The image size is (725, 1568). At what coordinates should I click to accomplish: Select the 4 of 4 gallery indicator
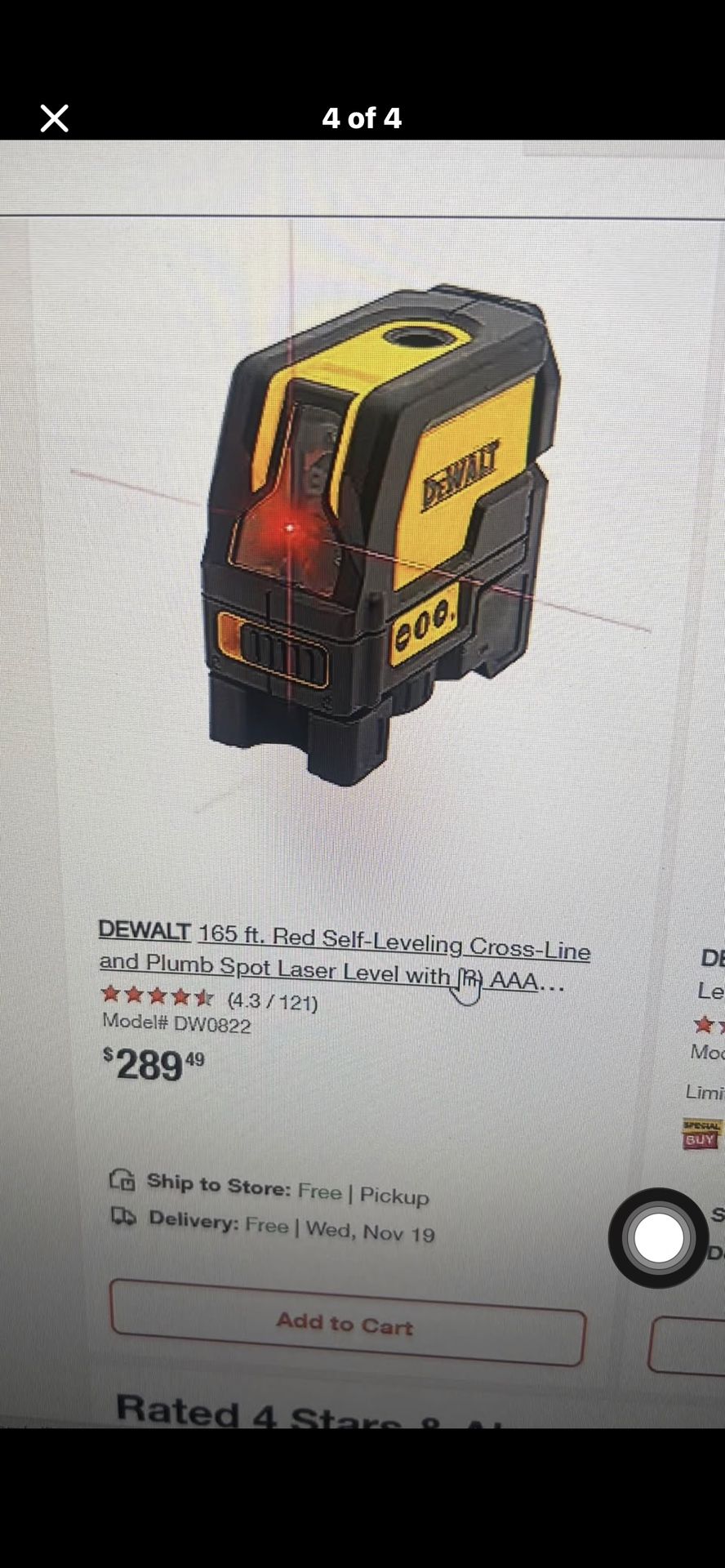[362, 118]
